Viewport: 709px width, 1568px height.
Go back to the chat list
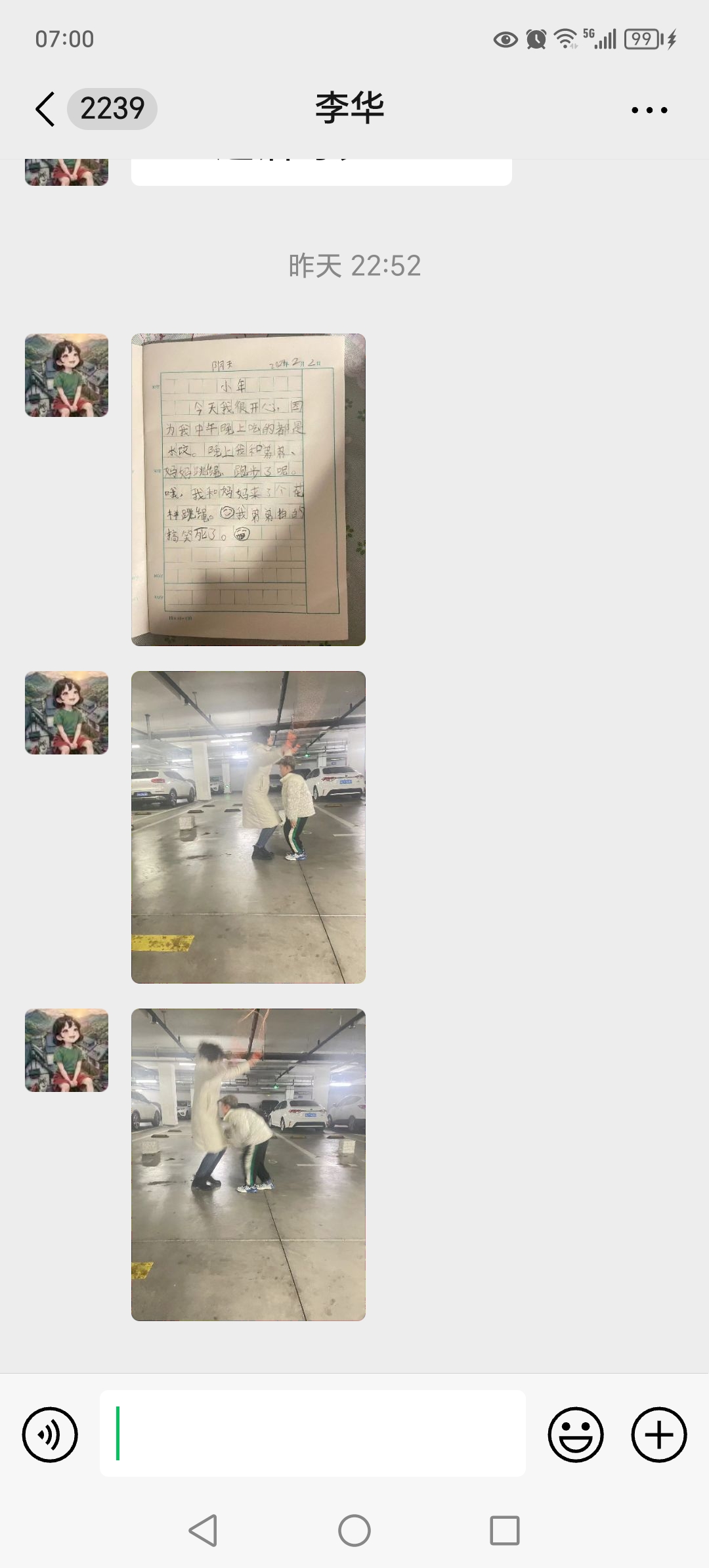pos(45,109)
